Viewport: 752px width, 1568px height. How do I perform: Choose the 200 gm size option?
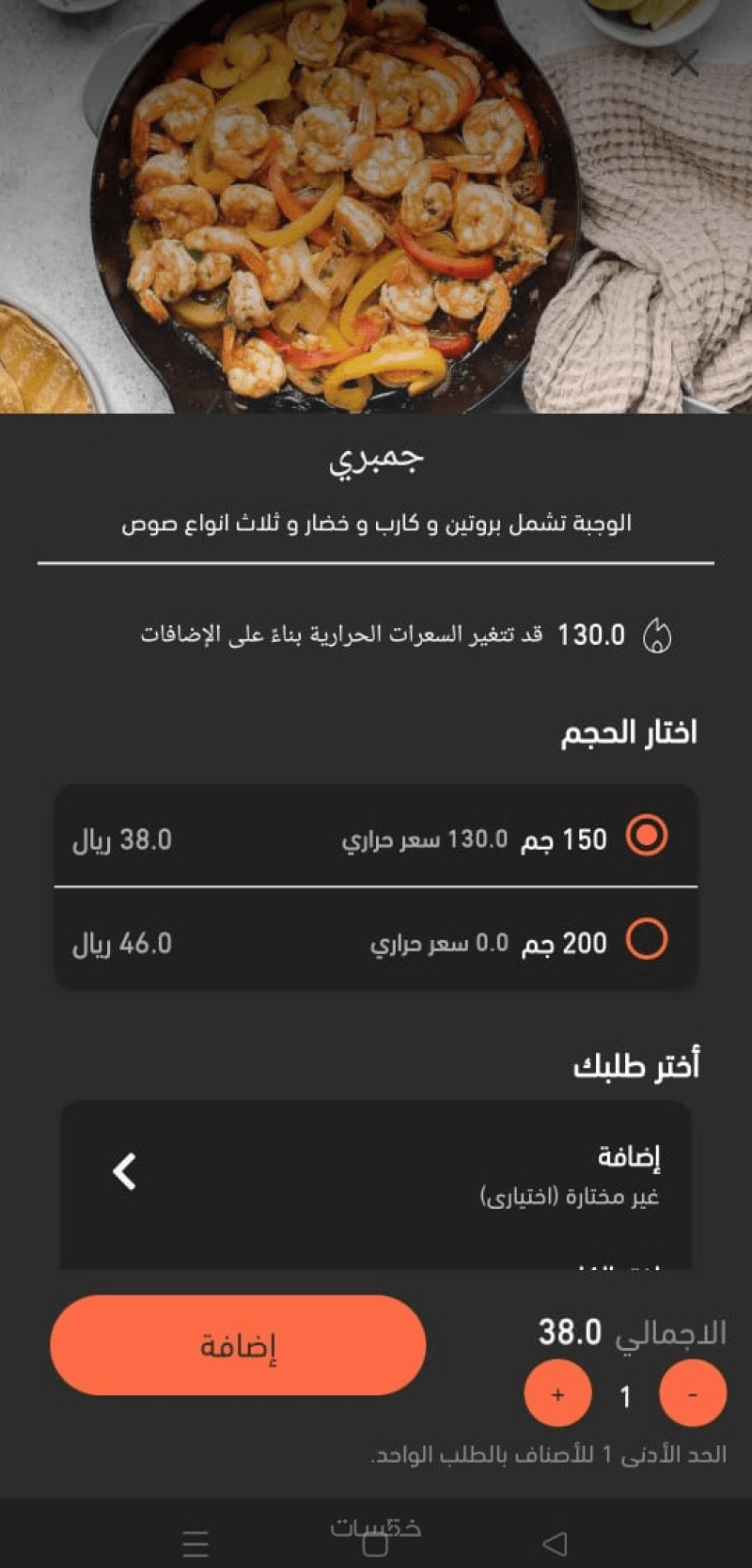pyautogui.click(x=647, y=939)
